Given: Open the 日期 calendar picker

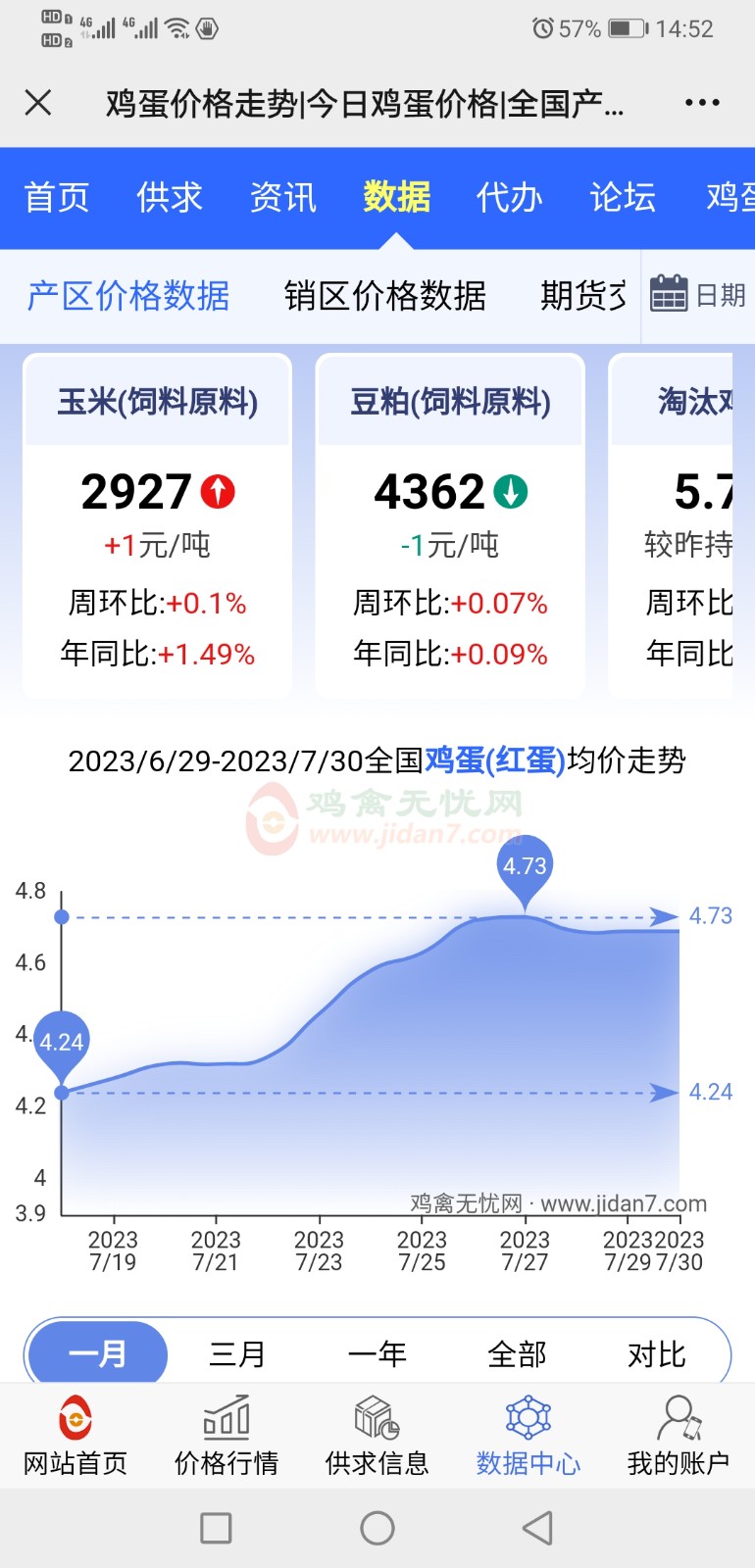Looking at the screenshot, I should tap(698, 294).
